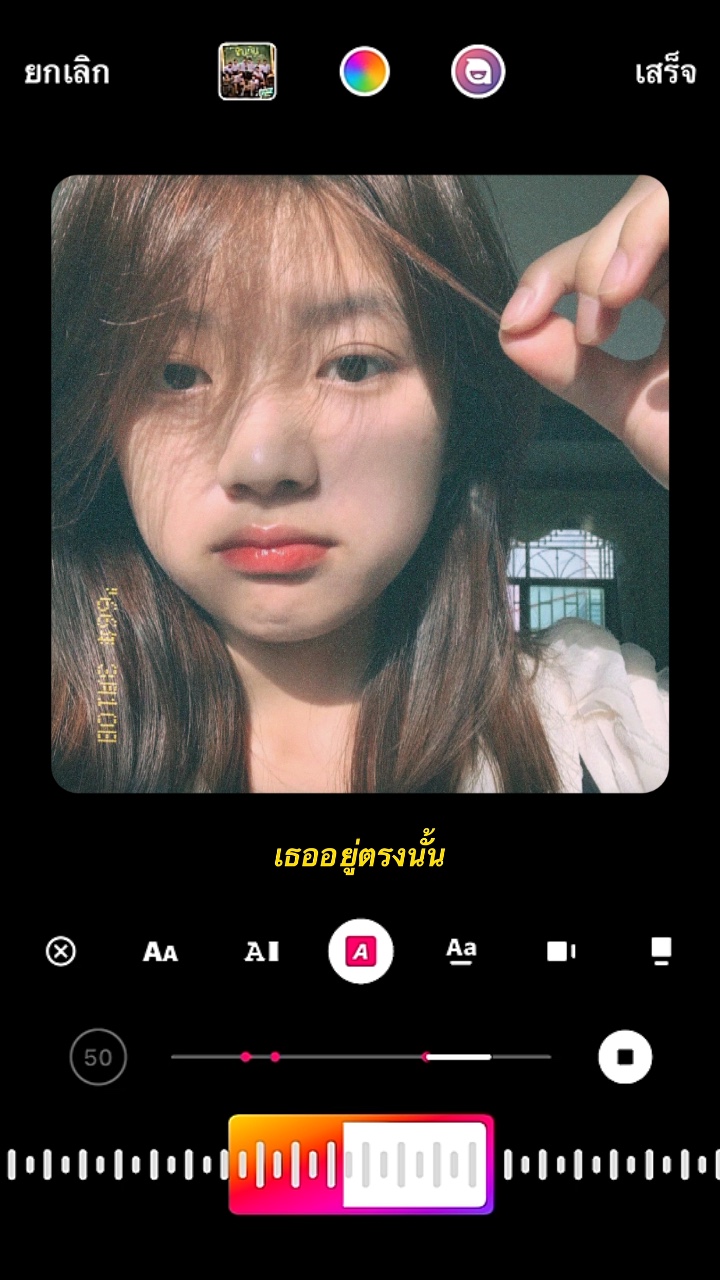The image size is (720, 1280).
Task: Open the face effects icon
Action: point(478,72)
